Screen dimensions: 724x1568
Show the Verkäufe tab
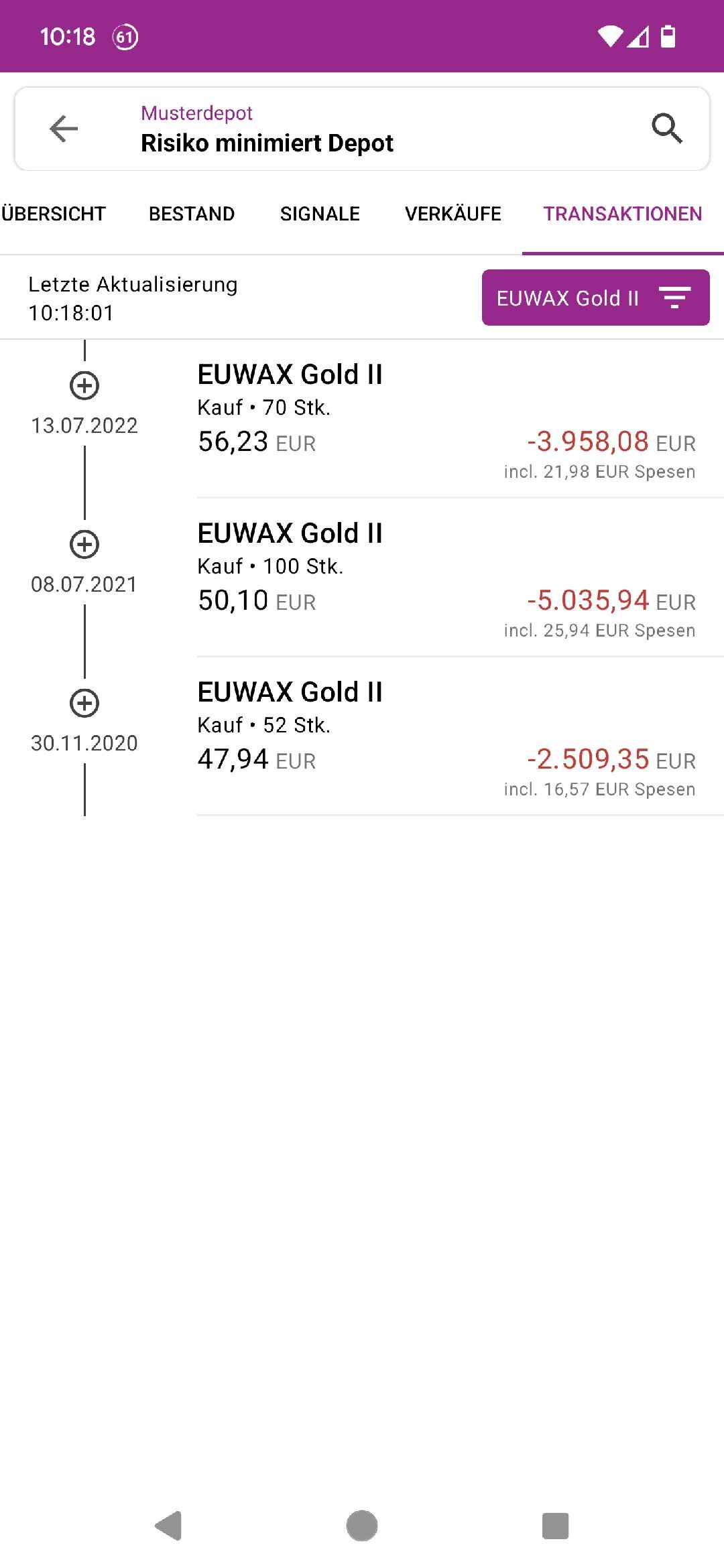tap(453, 214)
